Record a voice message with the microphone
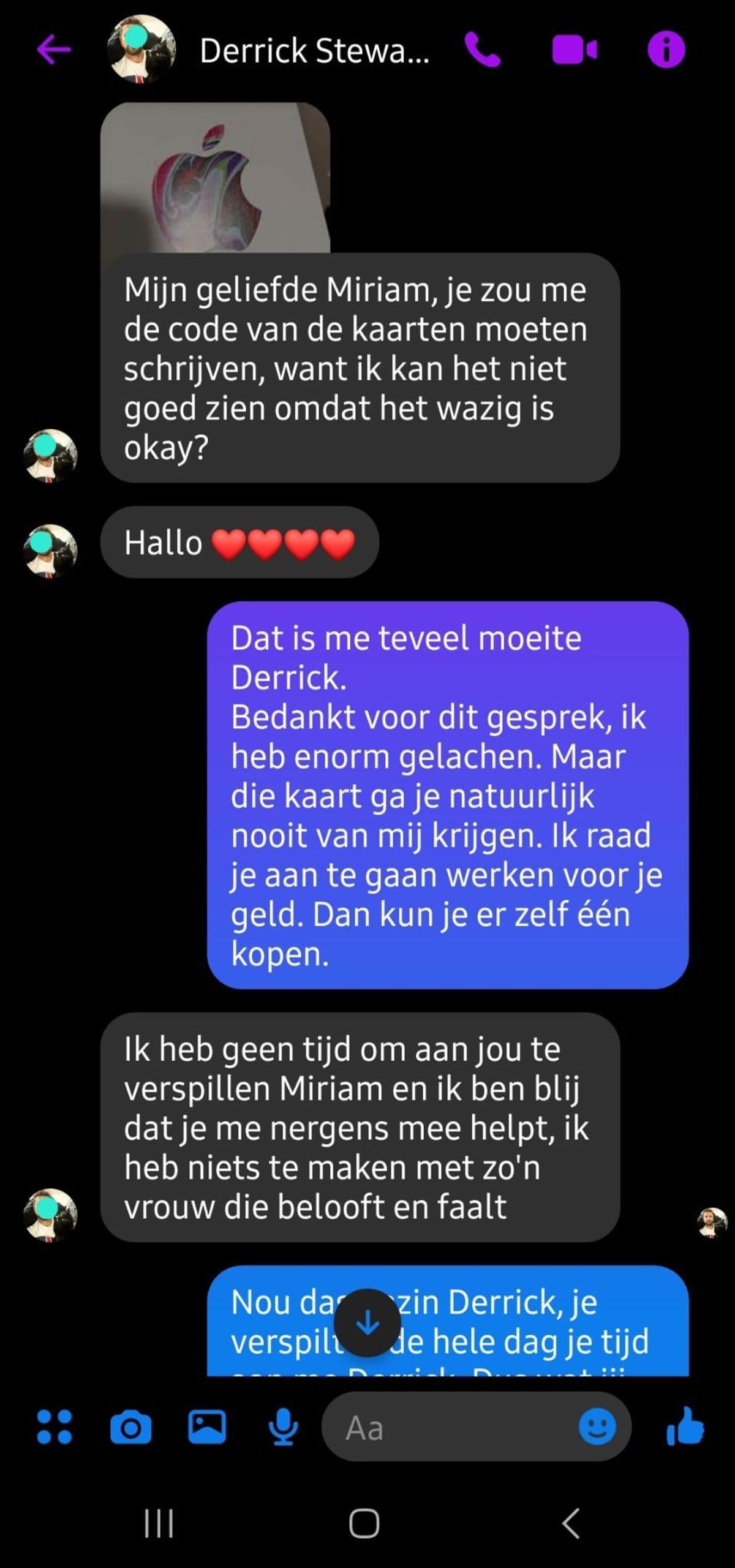This screenshot has width=735, height=1568. (283, 1427)
